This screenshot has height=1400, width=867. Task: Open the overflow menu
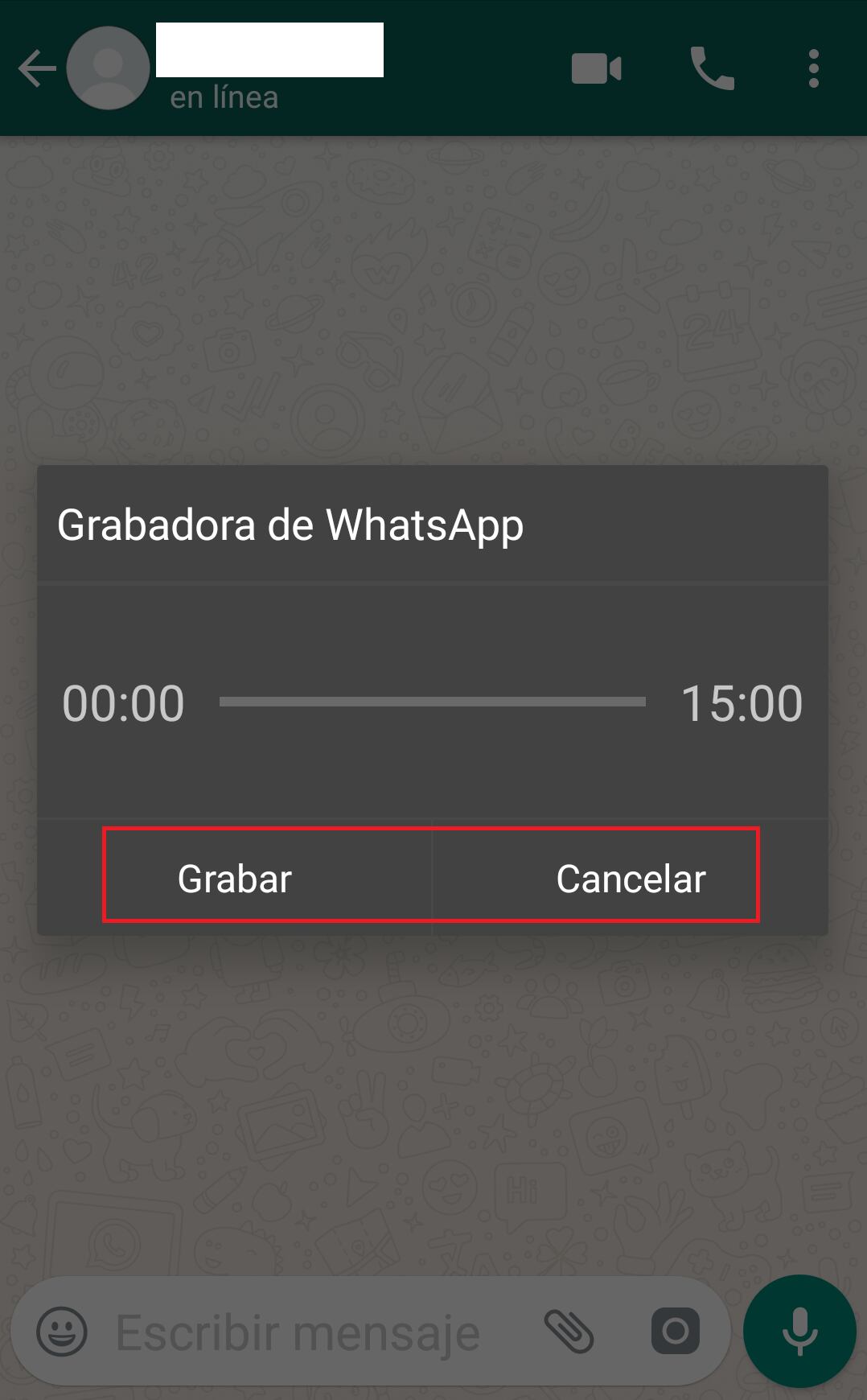[x=814, y=68]
